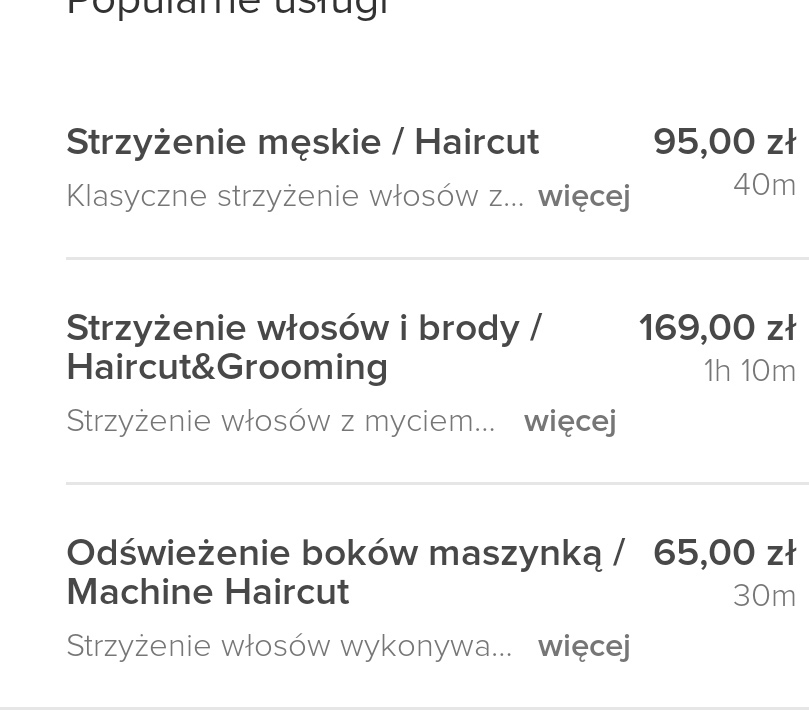
Task: Open the Strzyżenie męskie / Haircut service
Action: (302, 143)
